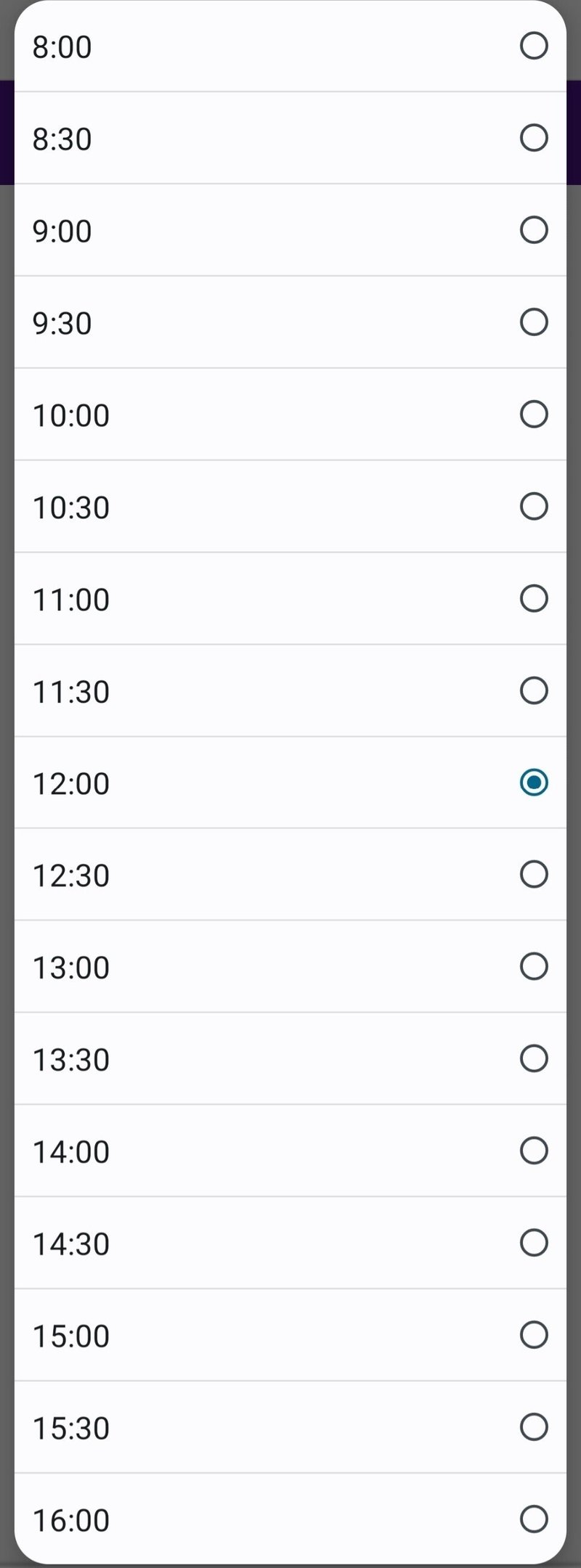Tap the selected 12:00 option
Screen dimensions: 581x1568
533,783
